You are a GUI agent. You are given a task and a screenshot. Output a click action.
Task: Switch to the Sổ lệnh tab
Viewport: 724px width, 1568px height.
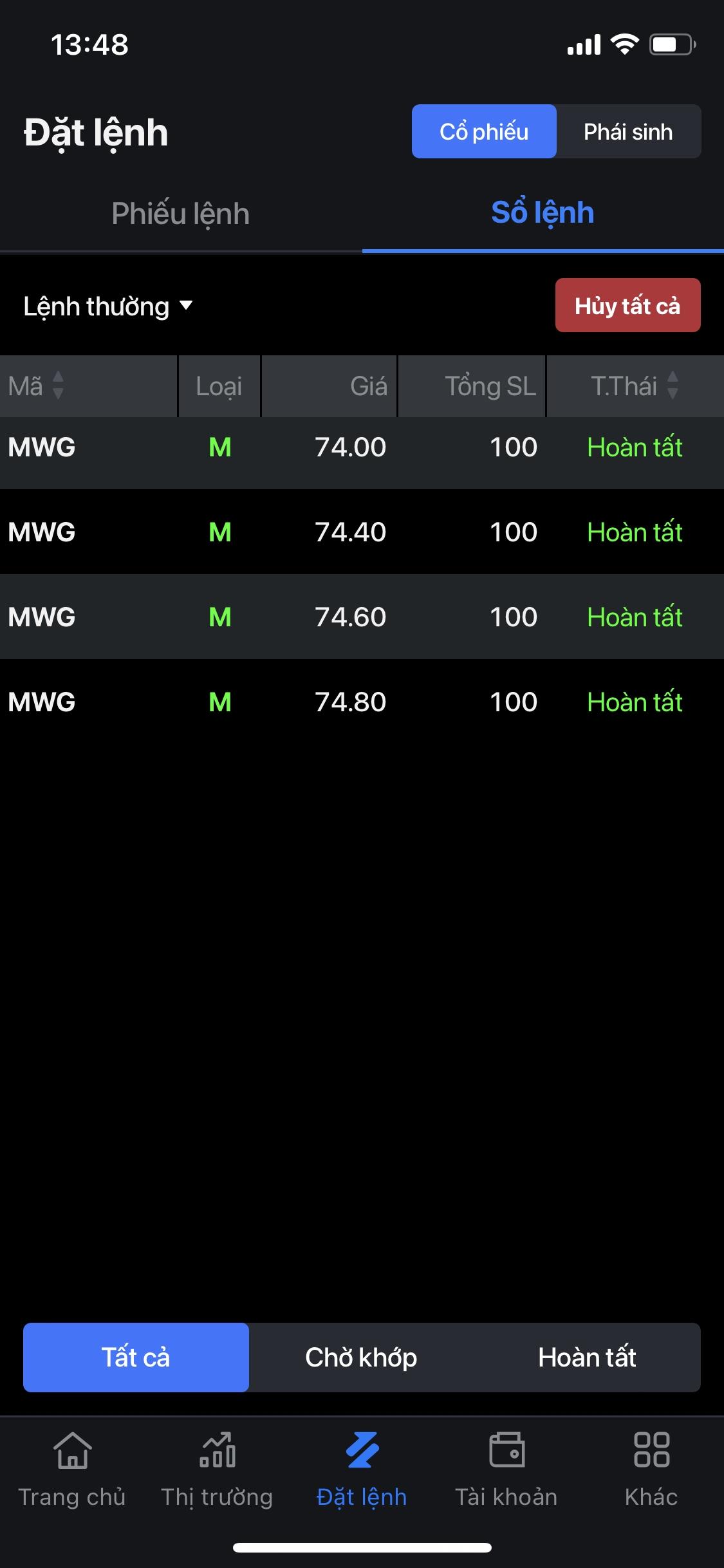click(543, 213)
